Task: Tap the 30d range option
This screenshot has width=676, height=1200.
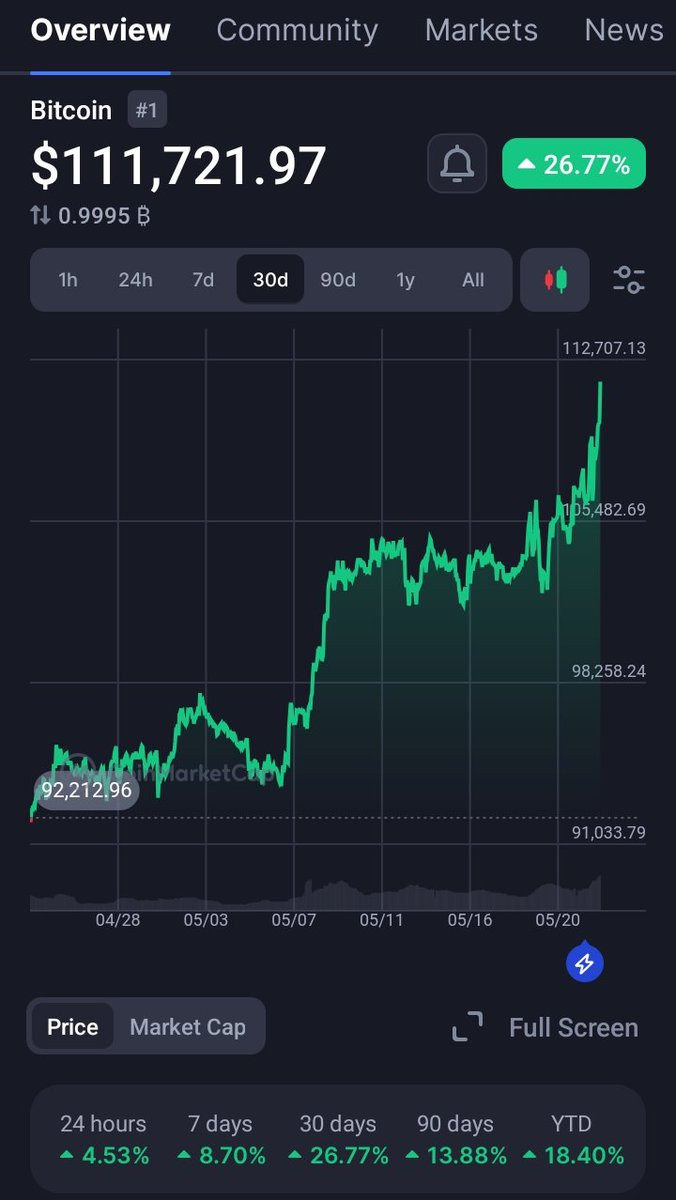Action: (x=270, y=280)
